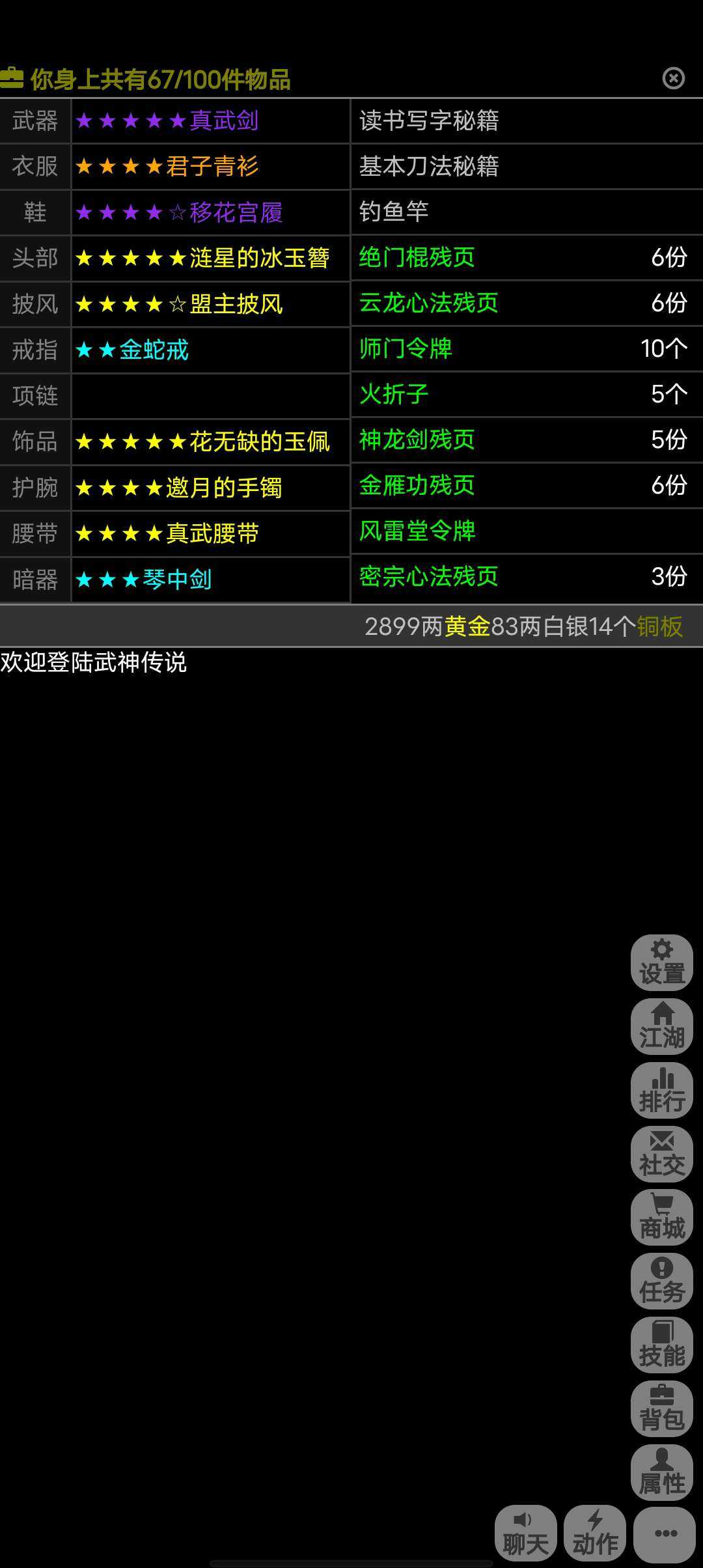Close the inventory panel
Image resolution: width=703 pixels, height=1568 pixels.
(x=673, y=78)
